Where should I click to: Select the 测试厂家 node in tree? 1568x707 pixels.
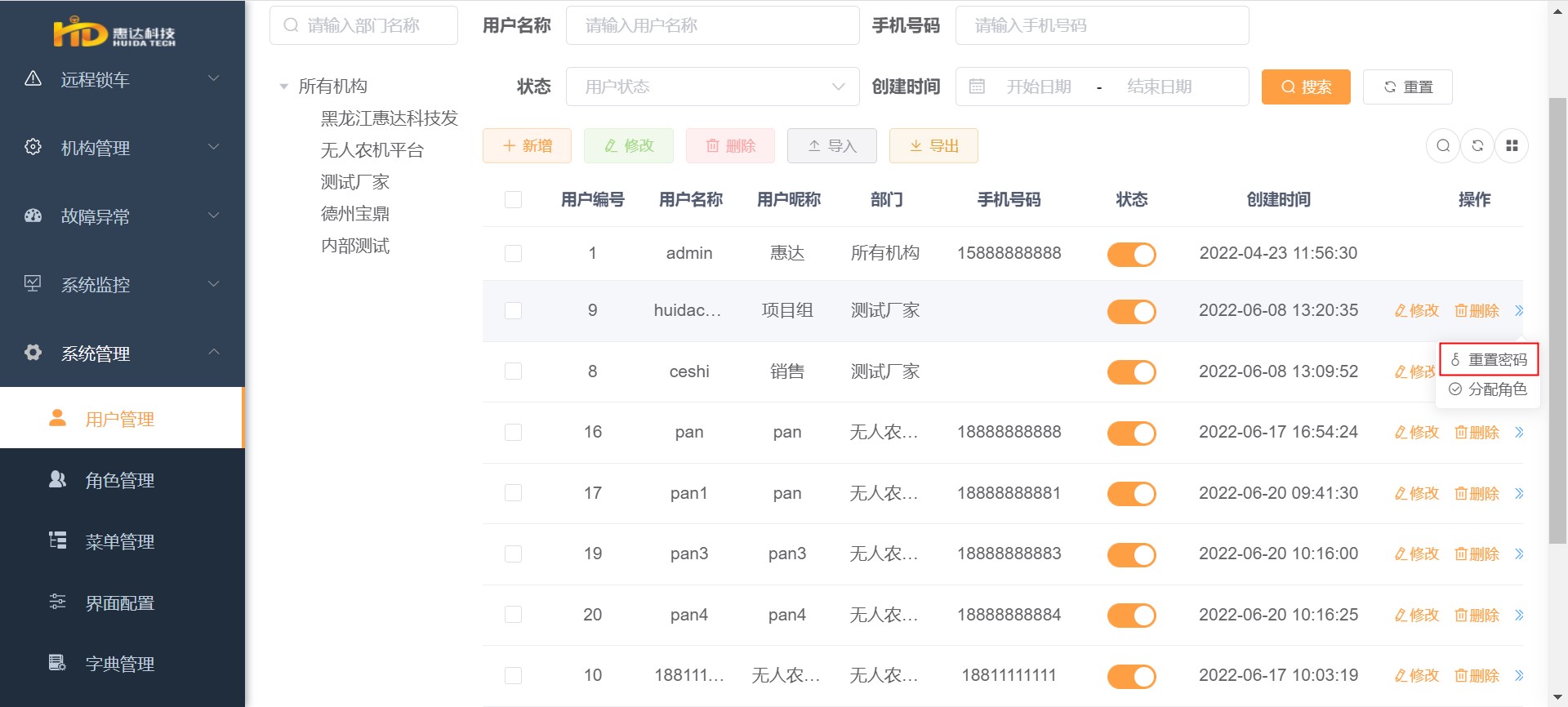355,182
